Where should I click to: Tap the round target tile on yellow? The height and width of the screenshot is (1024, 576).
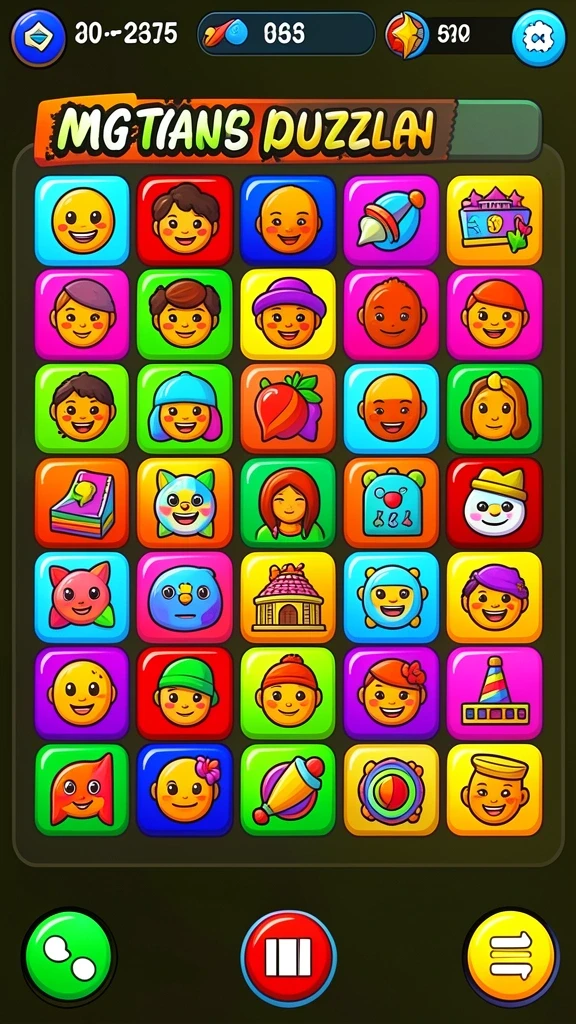[391, 790]
